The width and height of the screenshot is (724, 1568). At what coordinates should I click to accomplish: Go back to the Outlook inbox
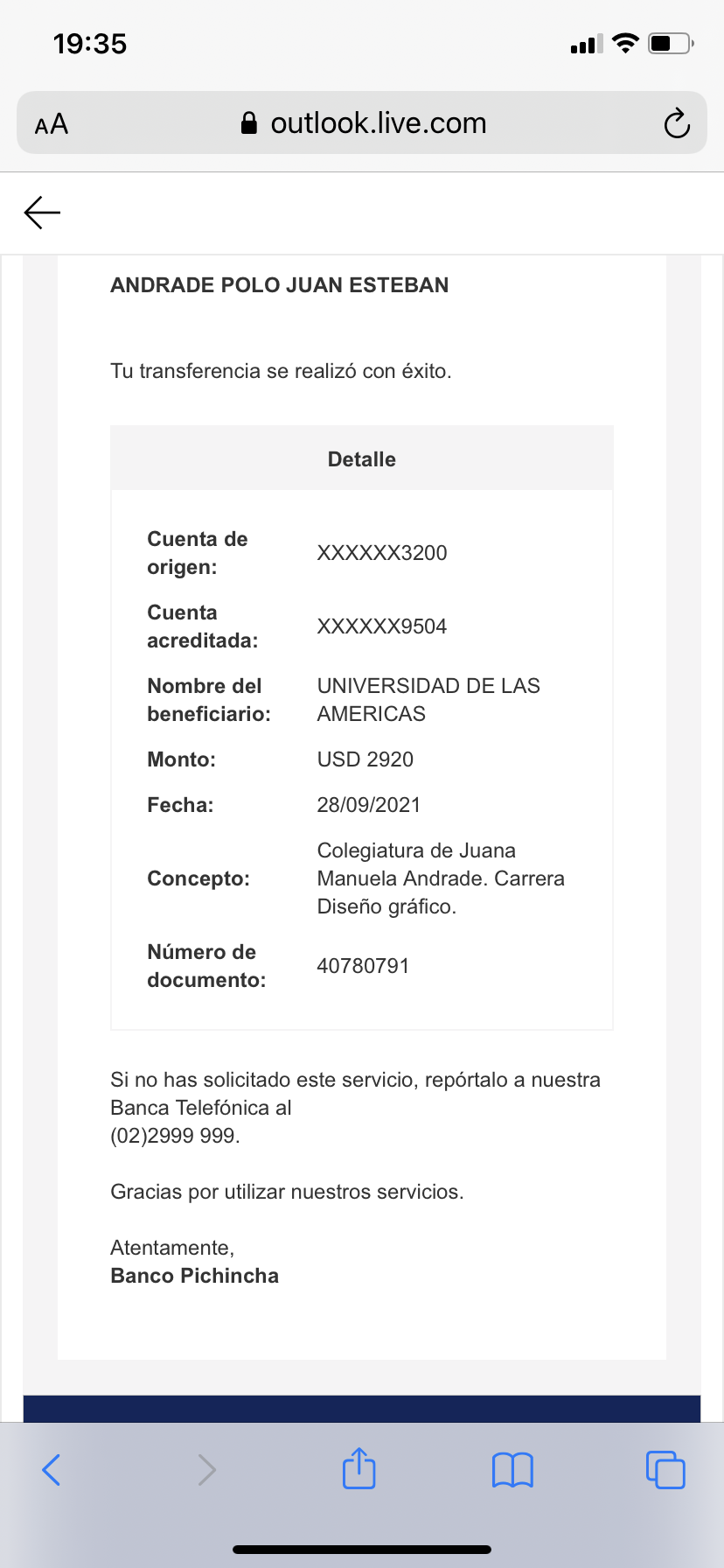tap(42, 213)
